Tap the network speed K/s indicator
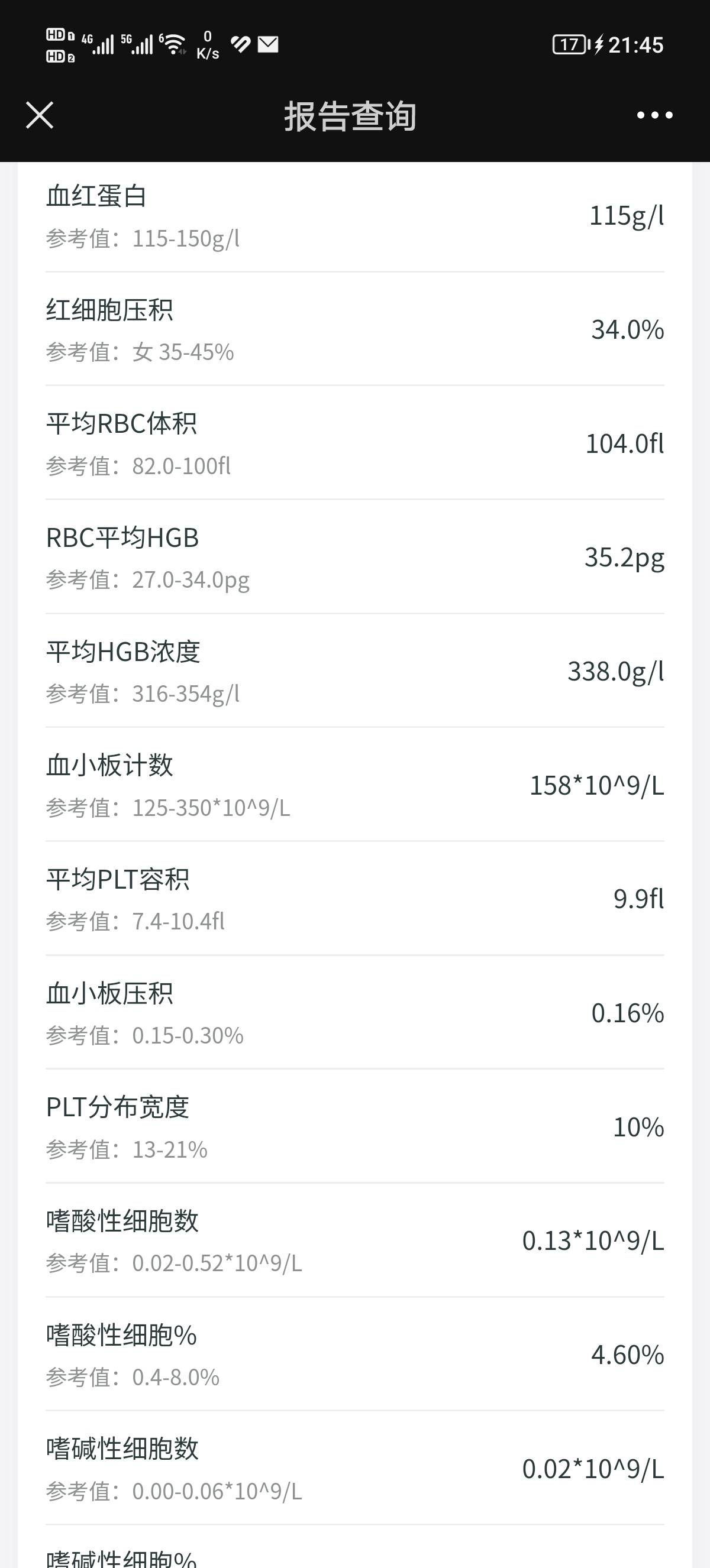710x1568 pixels. click(x=207, y=44)
